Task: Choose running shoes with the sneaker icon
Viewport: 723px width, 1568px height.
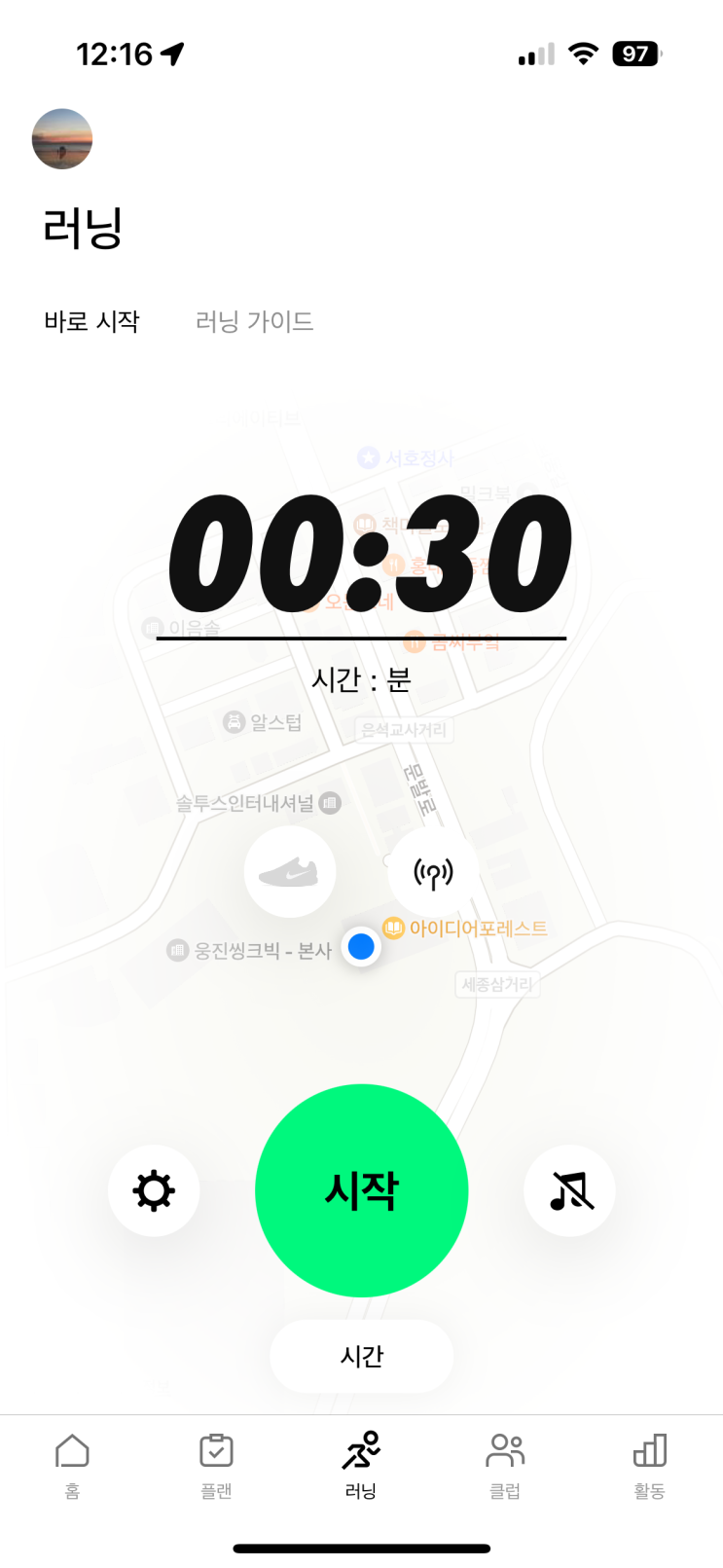Action: click(x=290, y=872)
